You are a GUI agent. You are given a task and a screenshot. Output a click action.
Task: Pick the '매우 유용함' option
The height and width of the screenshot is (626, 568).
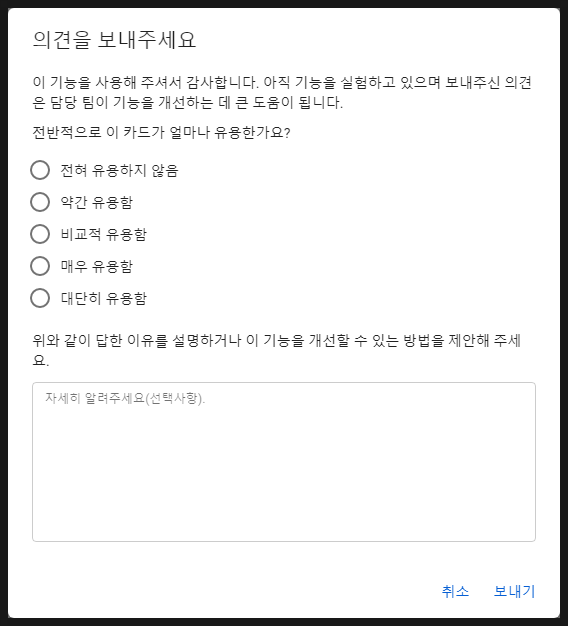40,266
